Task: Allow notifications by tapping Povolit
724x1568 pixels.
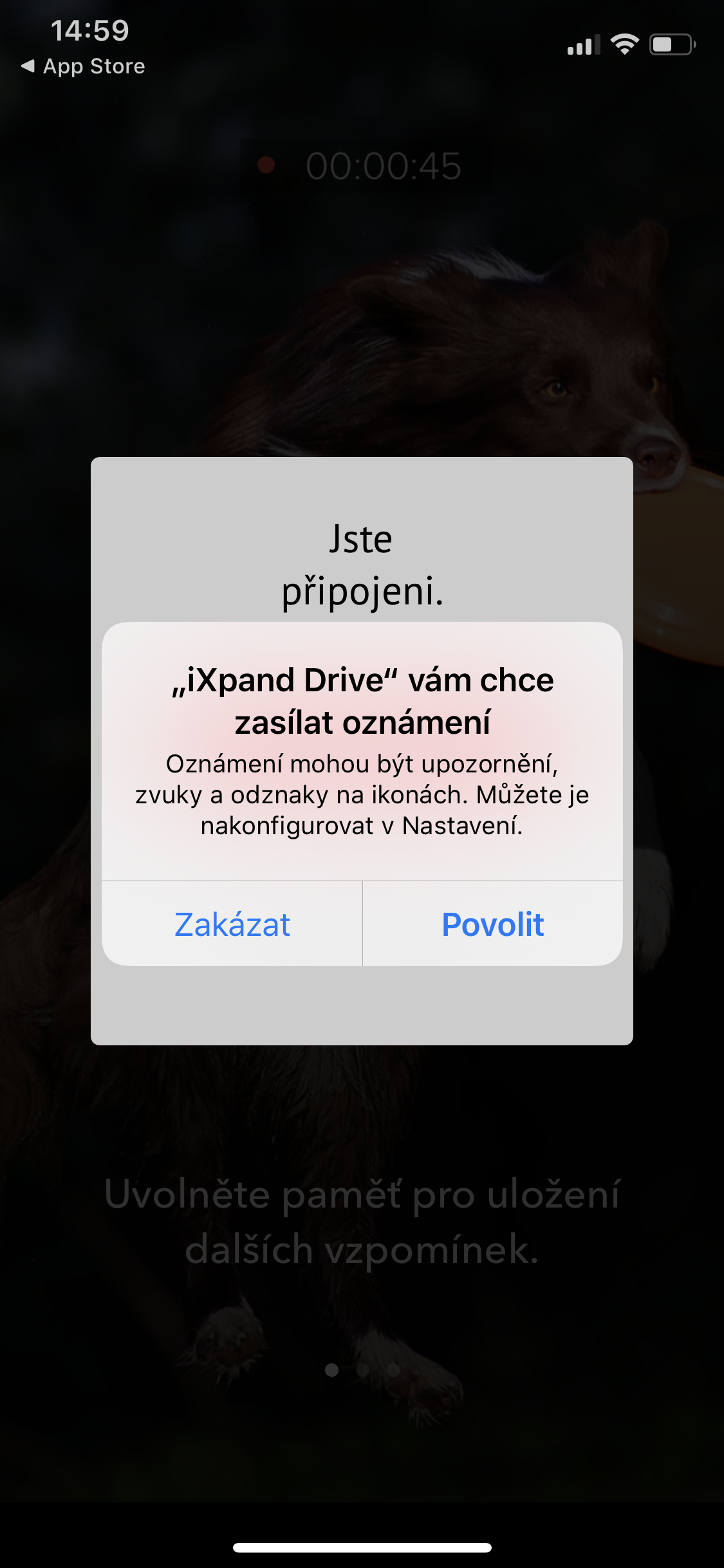Action: 492,924
